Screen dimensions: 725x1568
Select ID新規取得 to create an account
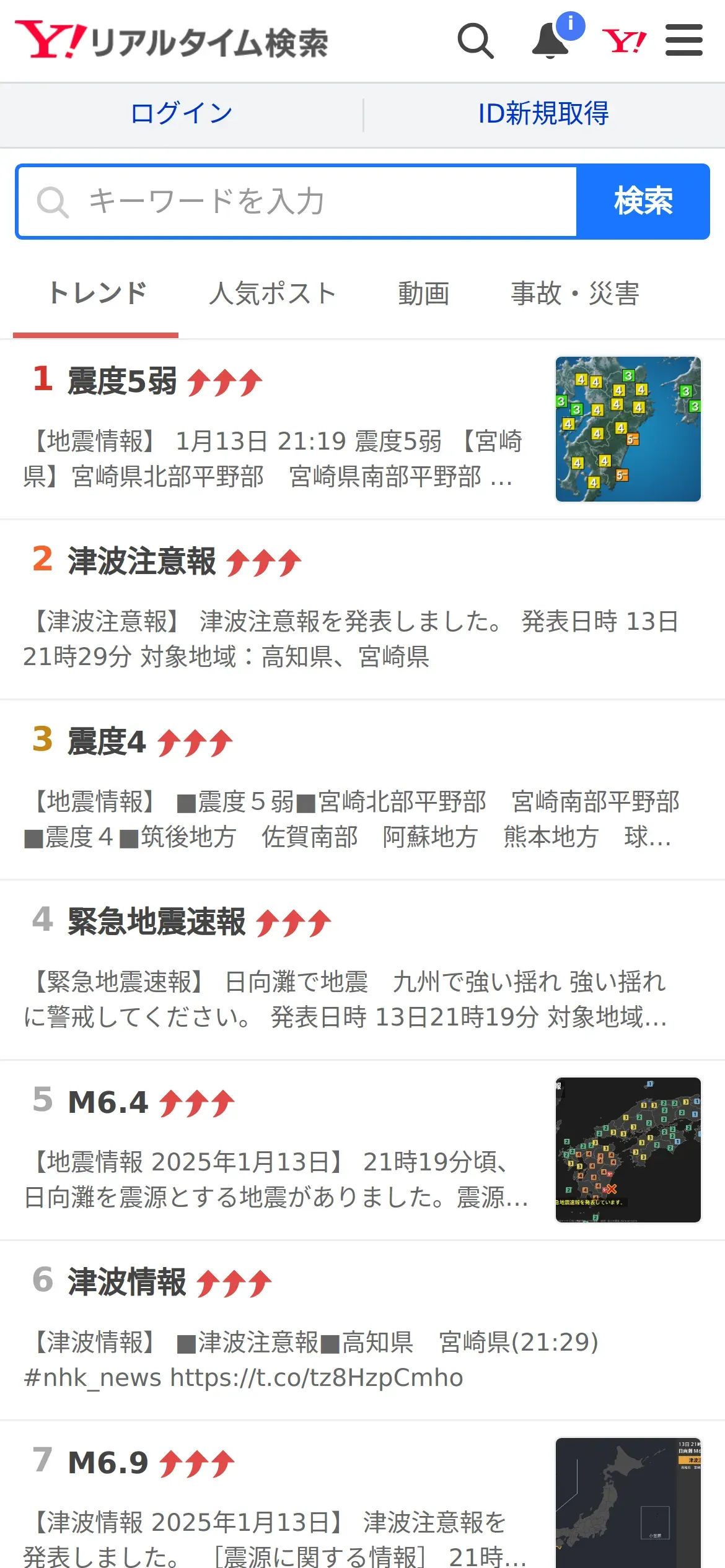[x=543, y=114]
